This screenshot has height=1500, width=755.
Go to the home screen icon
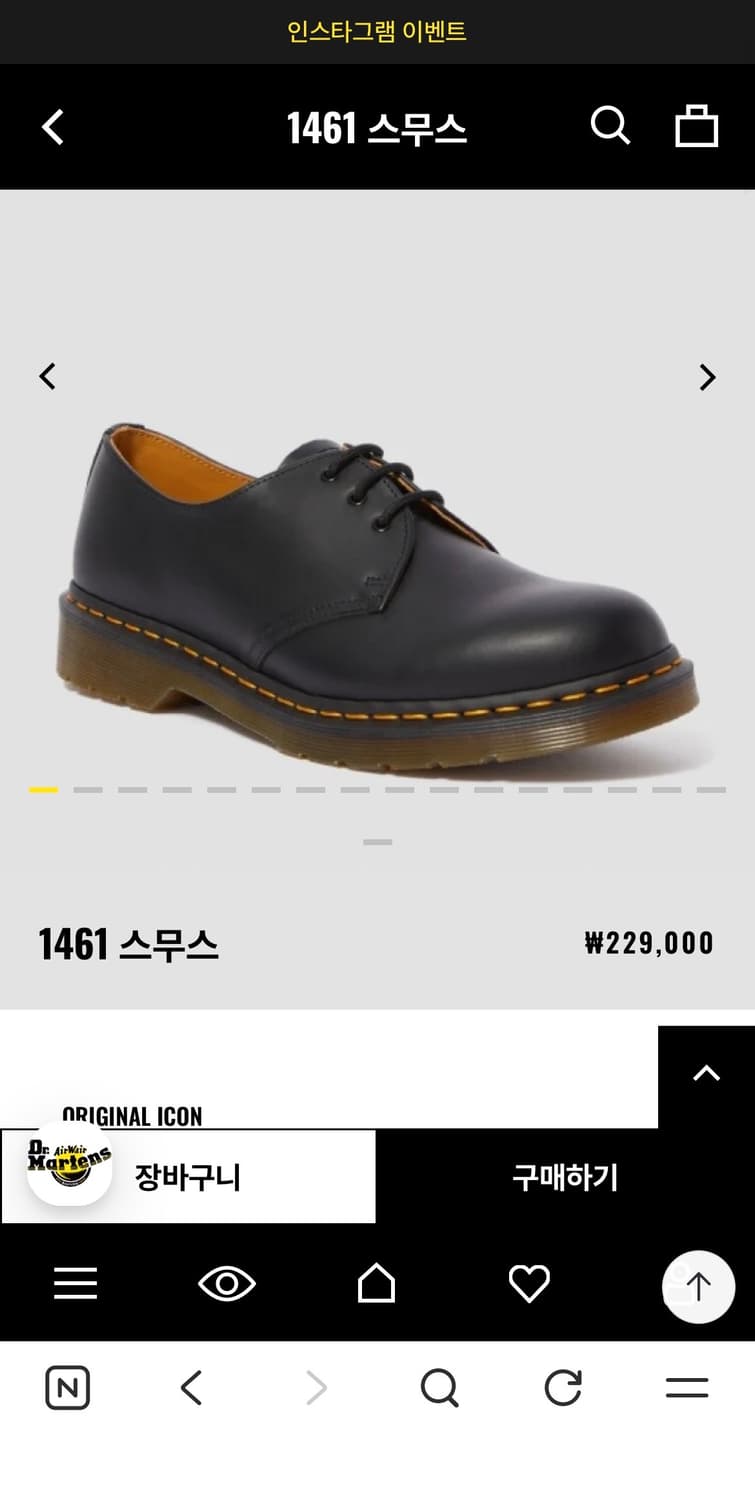coord(377,1285)
